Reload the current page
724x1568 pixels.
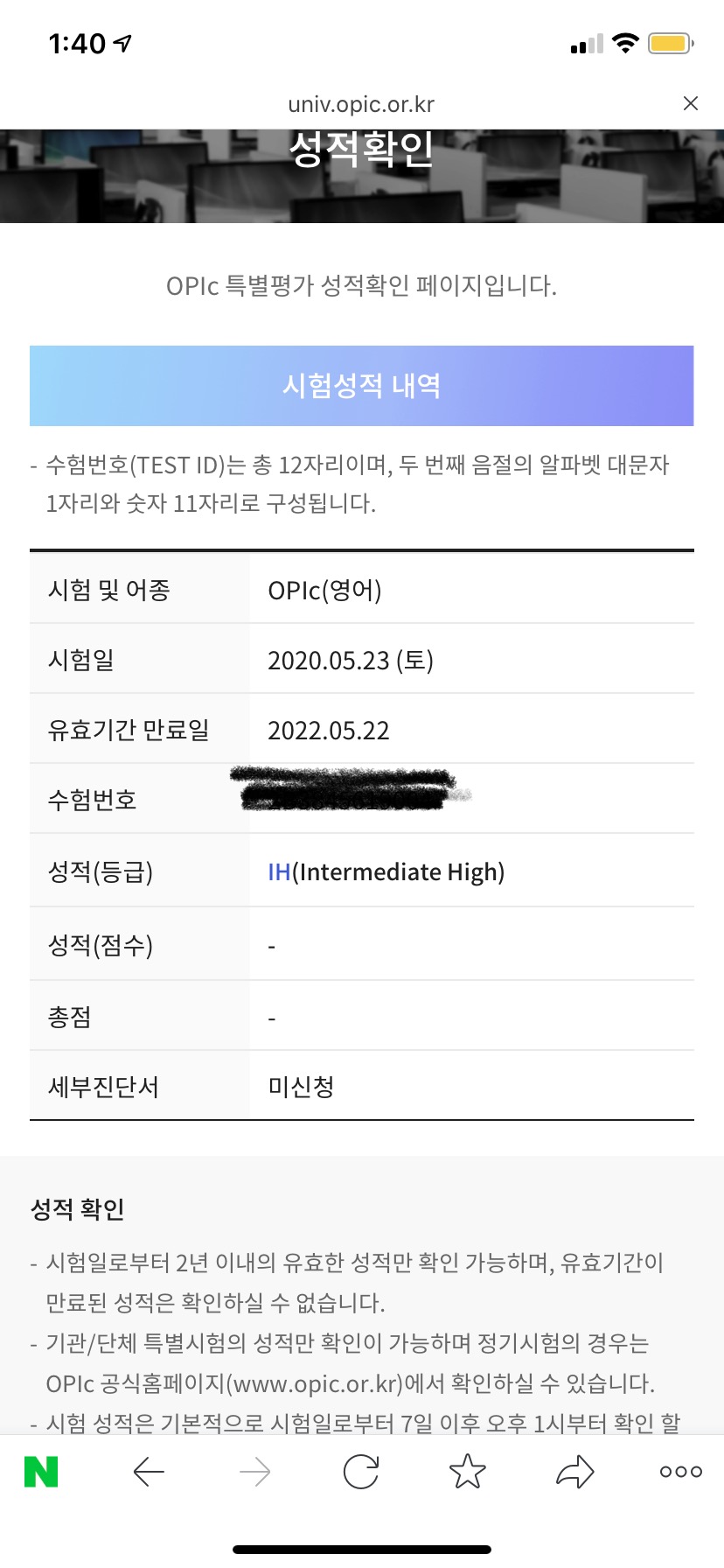click(361, 1472)
